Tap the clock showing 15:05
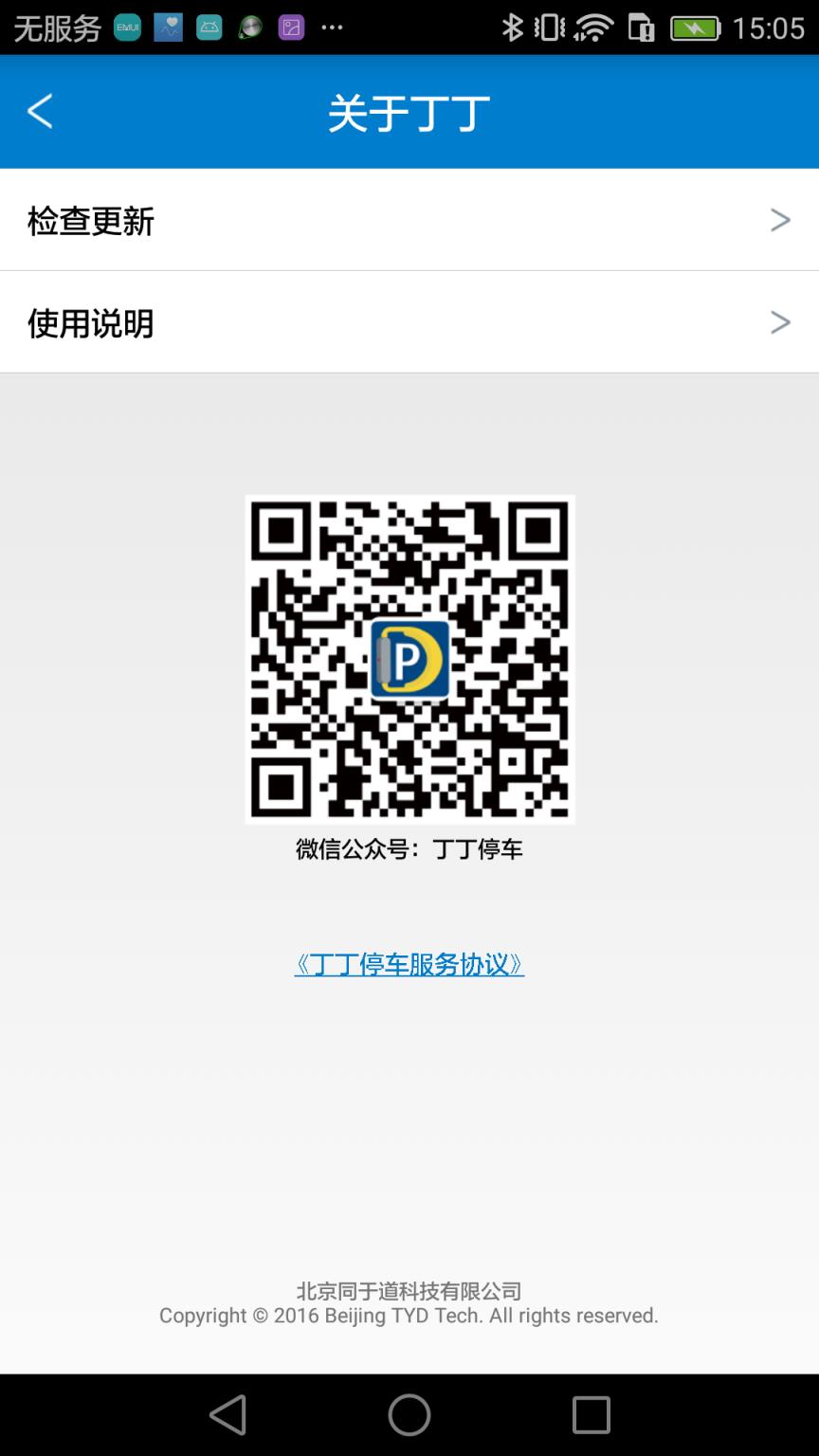 (768, 28)
